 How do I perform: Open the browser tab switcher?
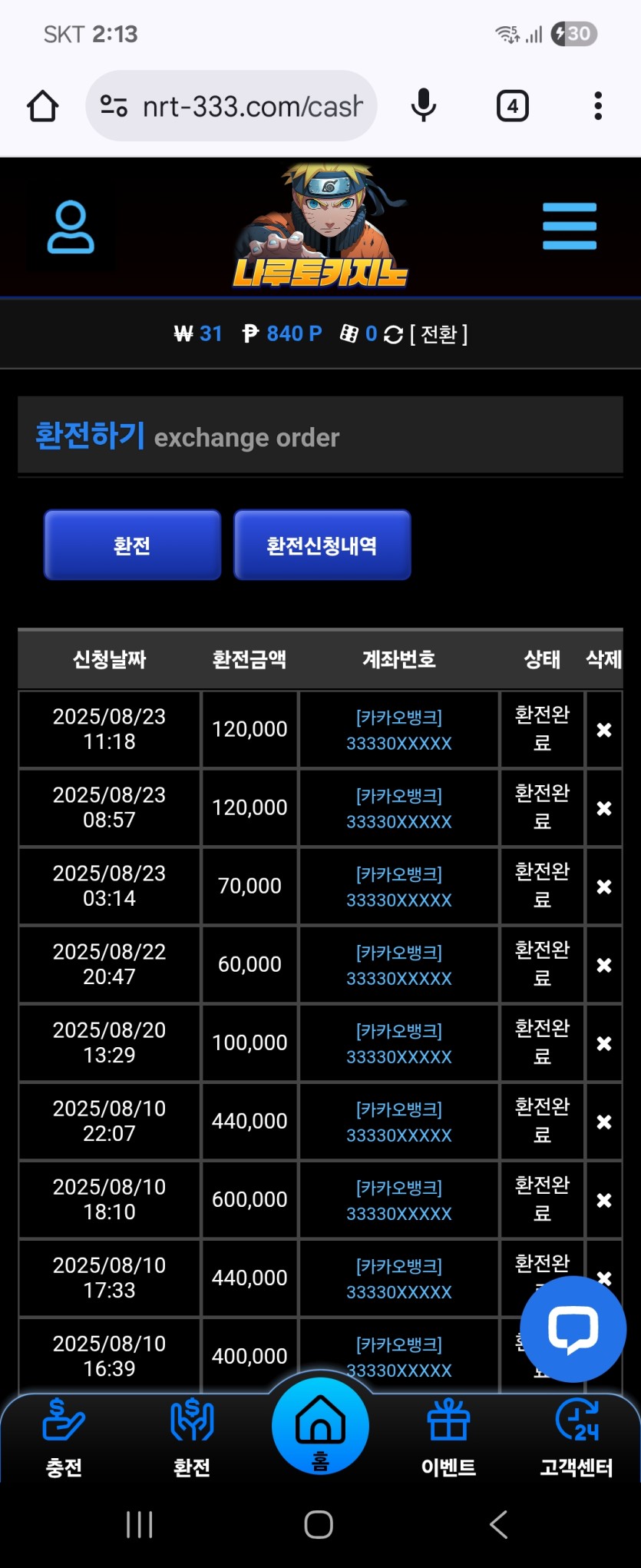[x=512, y=106]
